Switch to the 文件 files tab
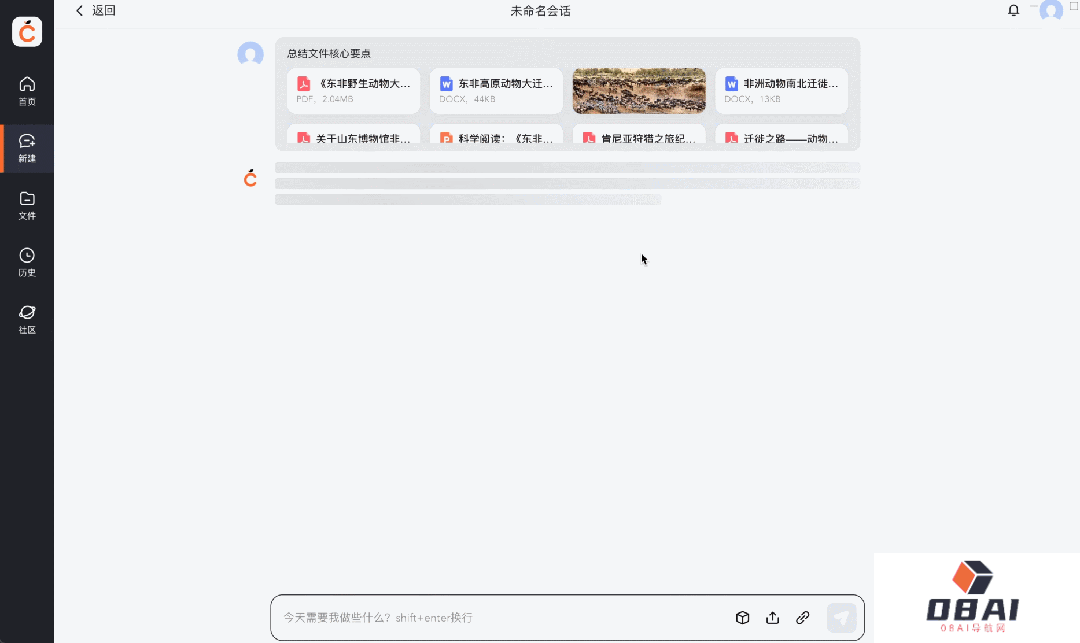The image size is (1080, 643). click(27, 204)
